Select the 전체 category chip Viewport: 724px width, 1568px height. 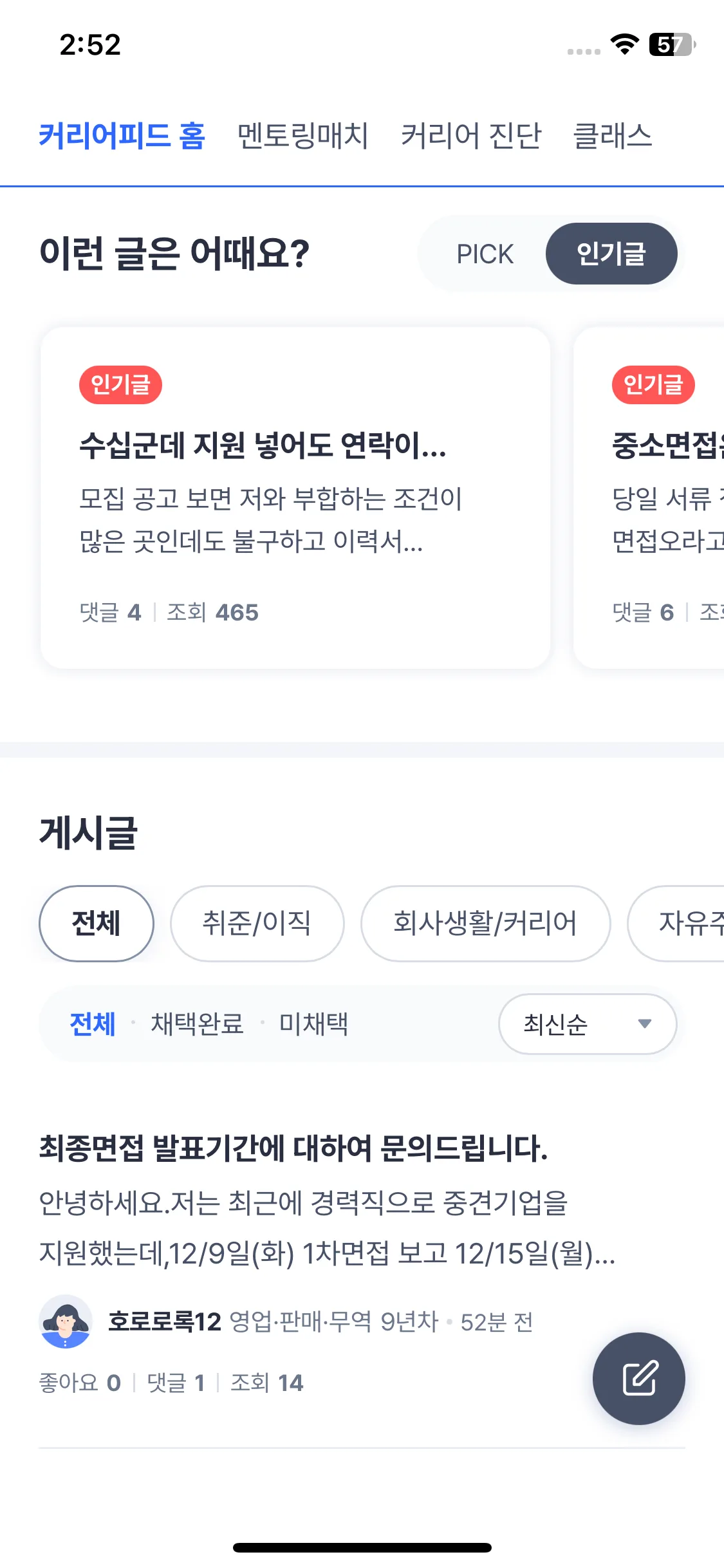[x=97, y=924]
